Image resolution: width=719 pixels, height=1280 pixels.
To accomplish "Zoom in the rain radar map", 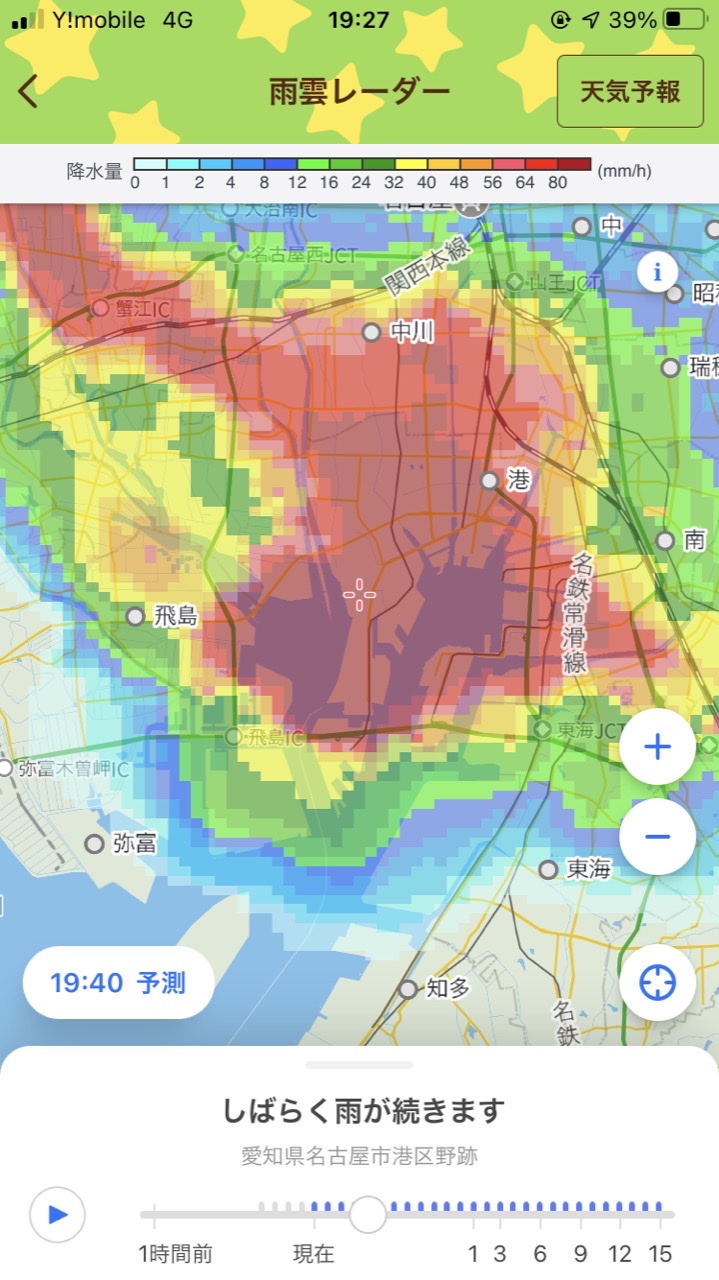I will (x=657, y=747).
